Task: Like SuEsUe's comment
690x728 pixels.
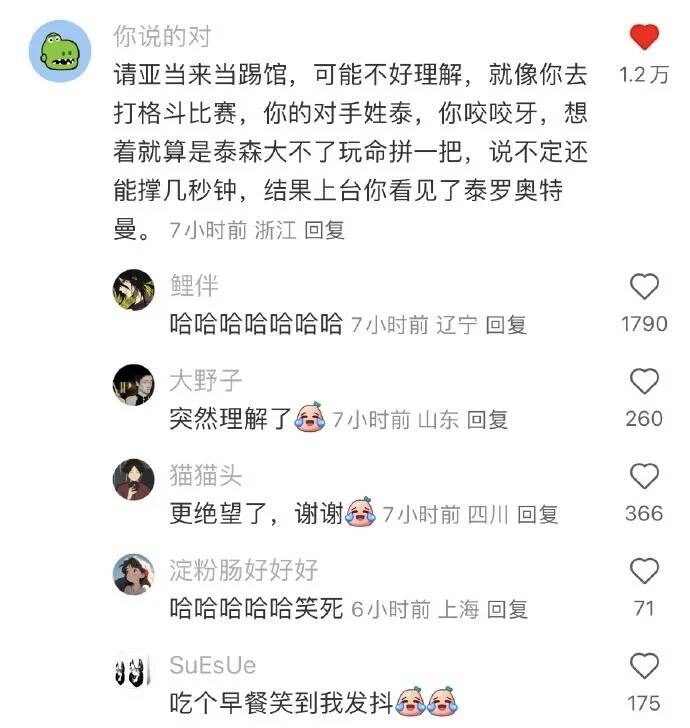Action: click(x=645, y=665)
